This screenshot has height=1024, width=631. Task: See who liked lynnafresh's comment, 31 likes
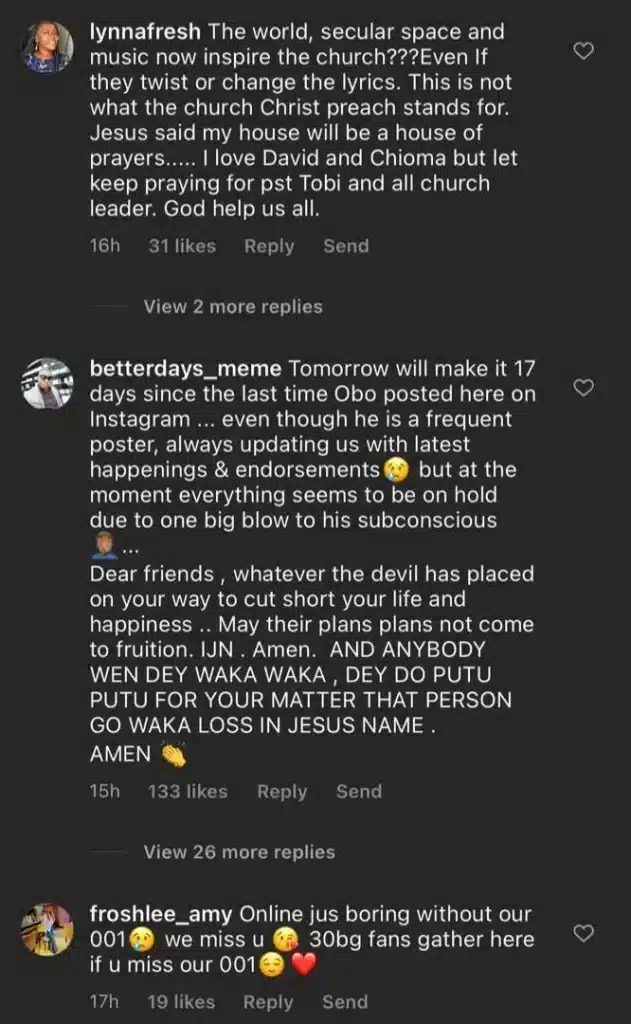tap(182, 246)
